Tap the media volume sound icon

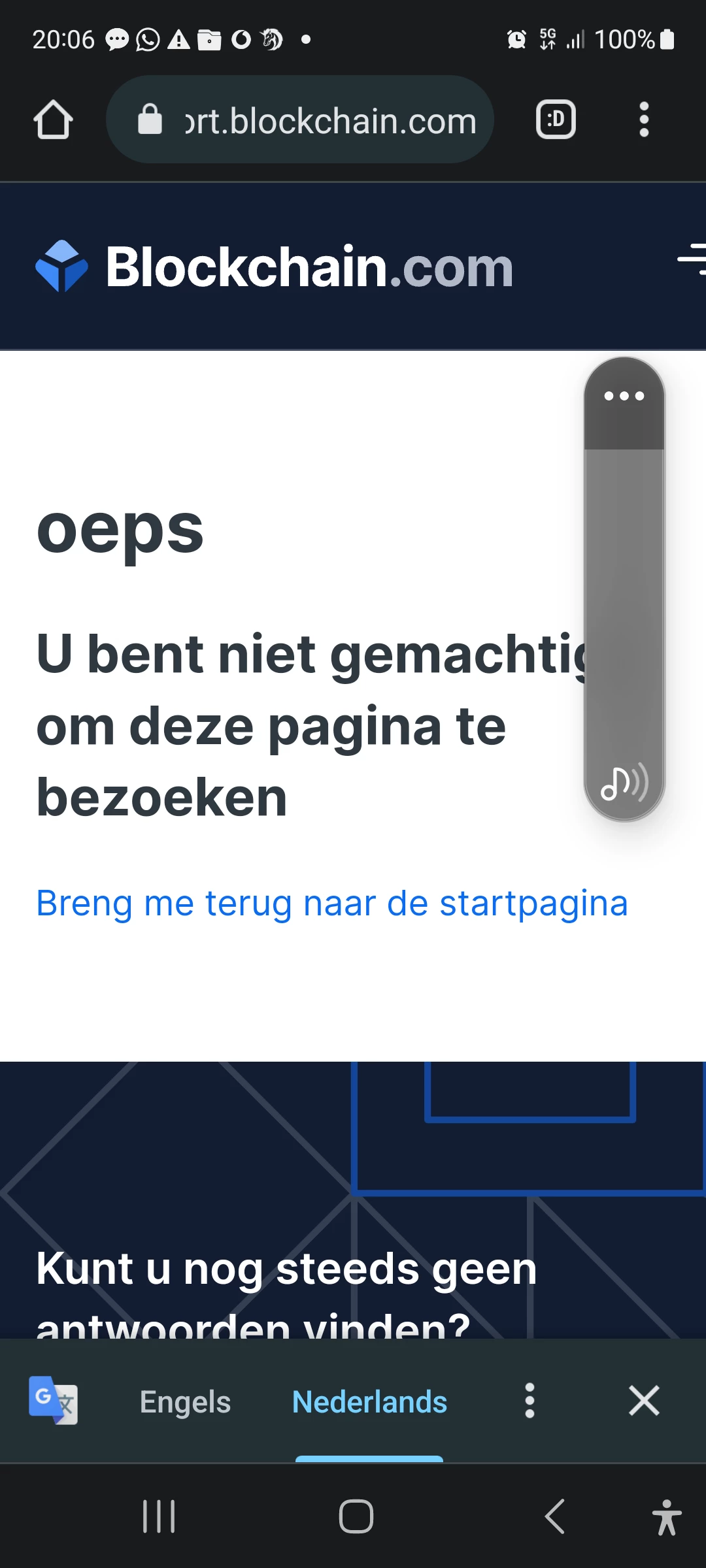[624, 782]
